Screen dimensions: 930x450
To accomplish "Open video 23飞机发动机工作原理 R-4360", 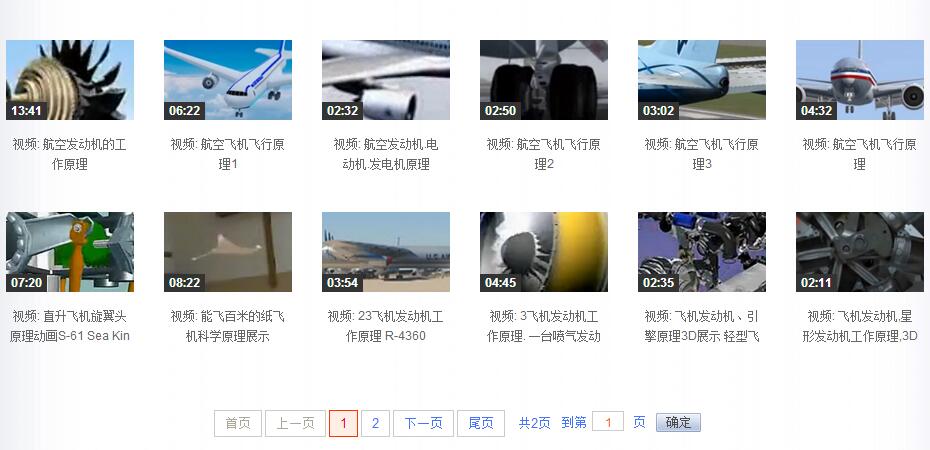I will tap(386, 252).
